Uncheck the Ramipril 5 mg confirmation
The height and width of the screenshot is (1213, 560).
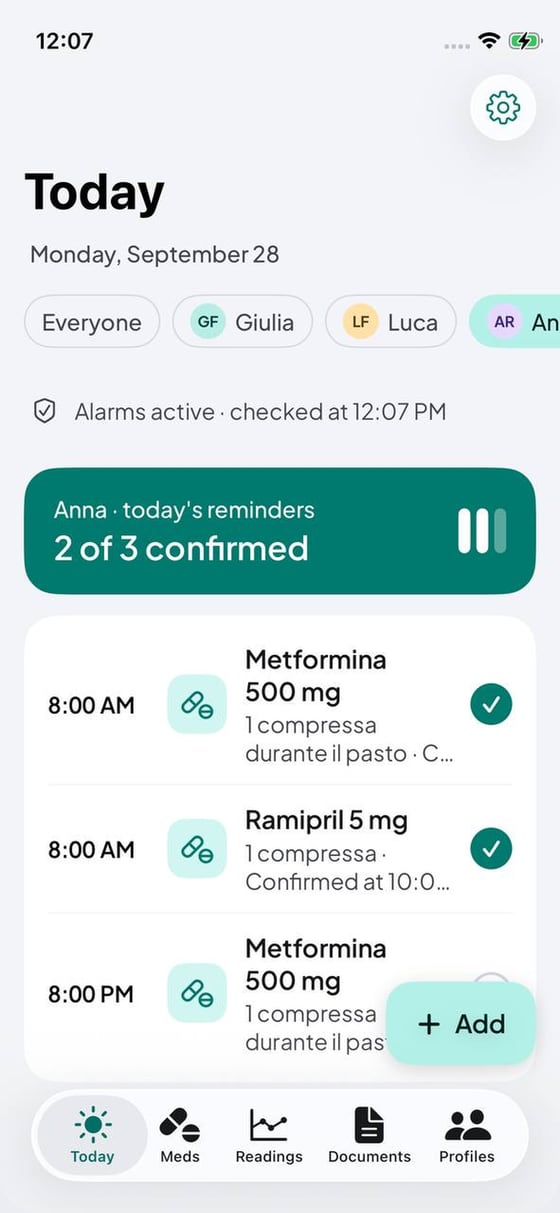[491, 849]
